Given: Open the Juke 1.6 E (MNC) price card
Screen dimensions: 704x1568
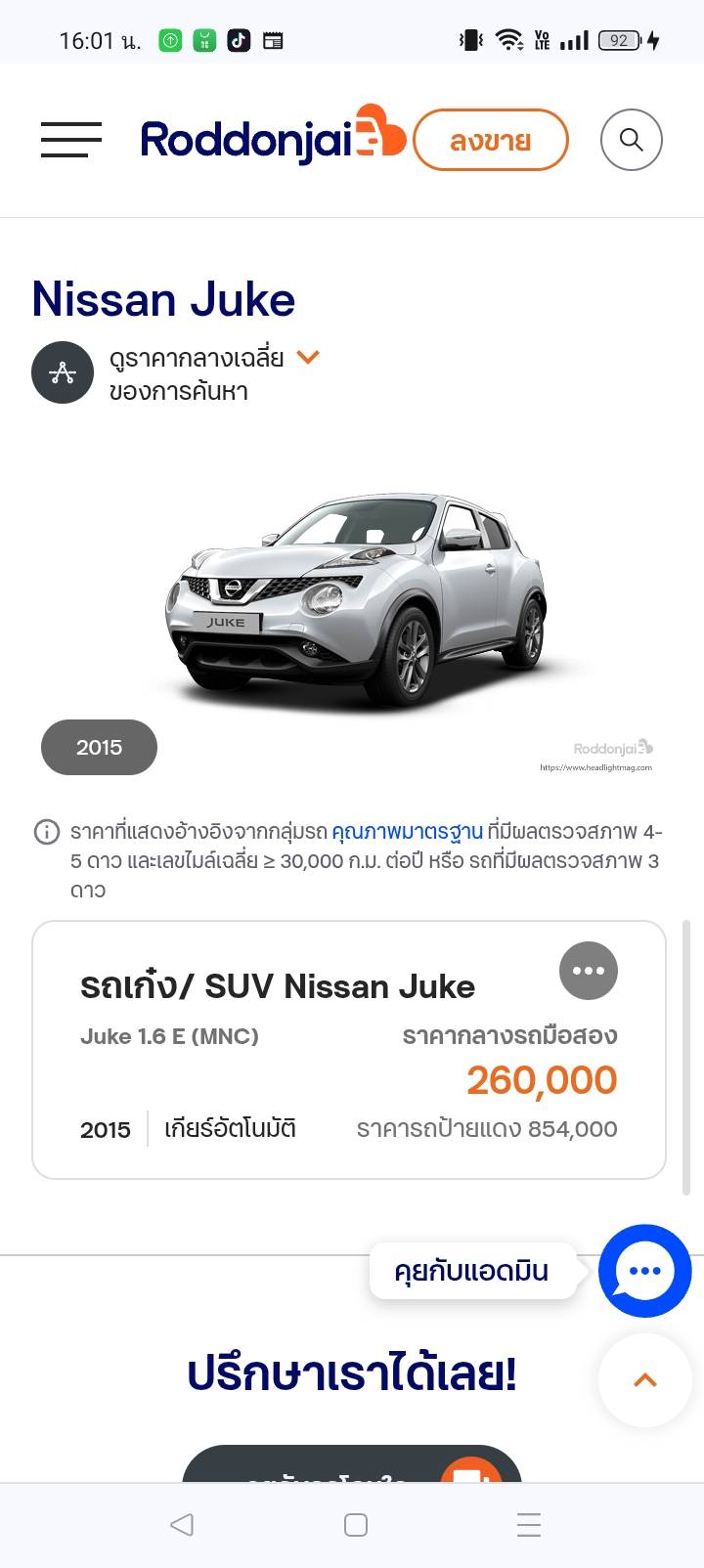Looking at the screenshot, I should 348,1075.
